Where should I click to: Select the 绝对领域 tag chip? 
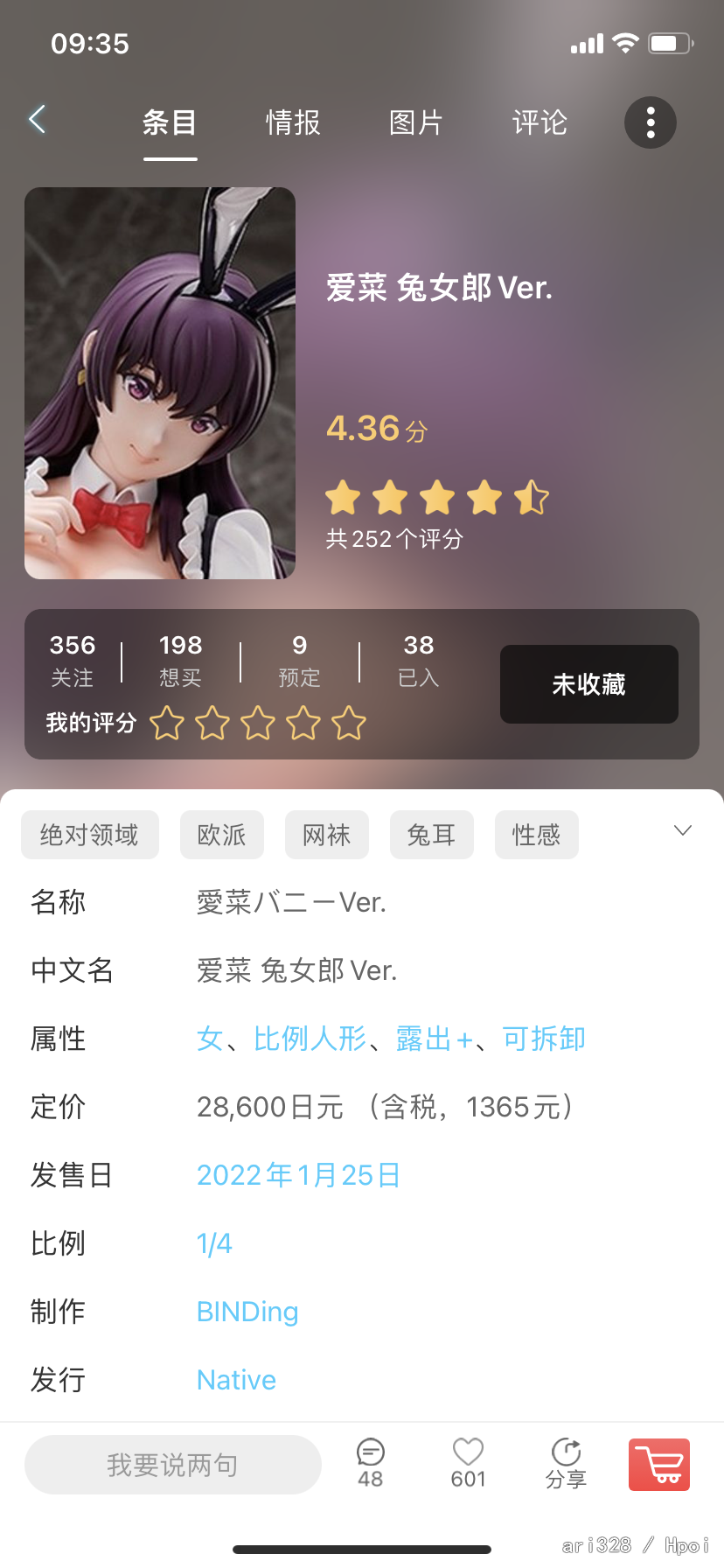coord(89,835)
